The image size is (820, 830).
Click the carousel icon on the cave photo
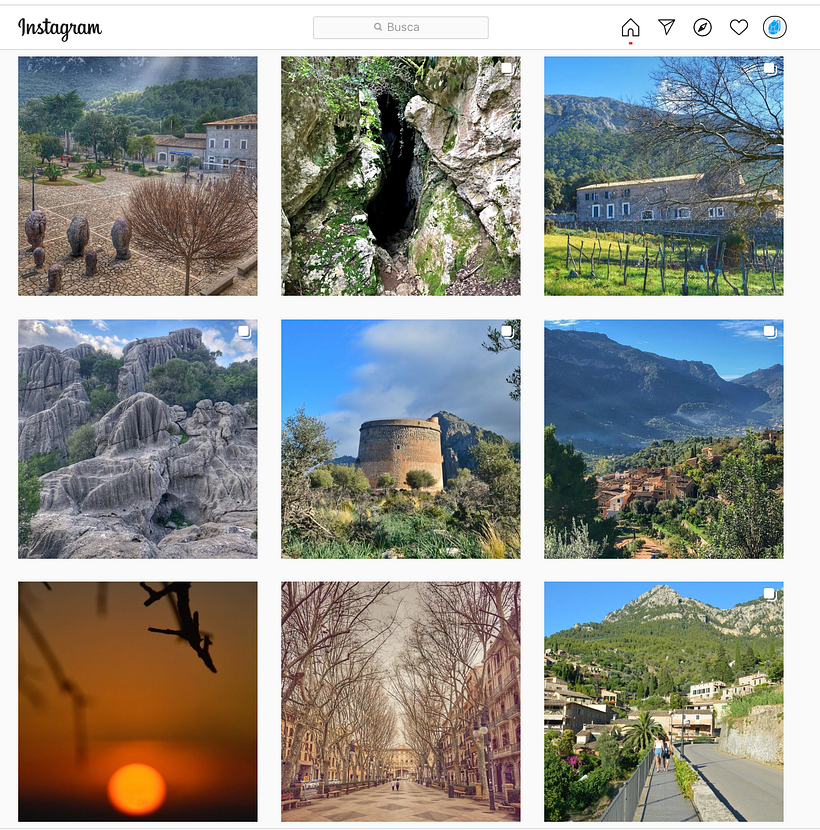(x=508, y=69)
